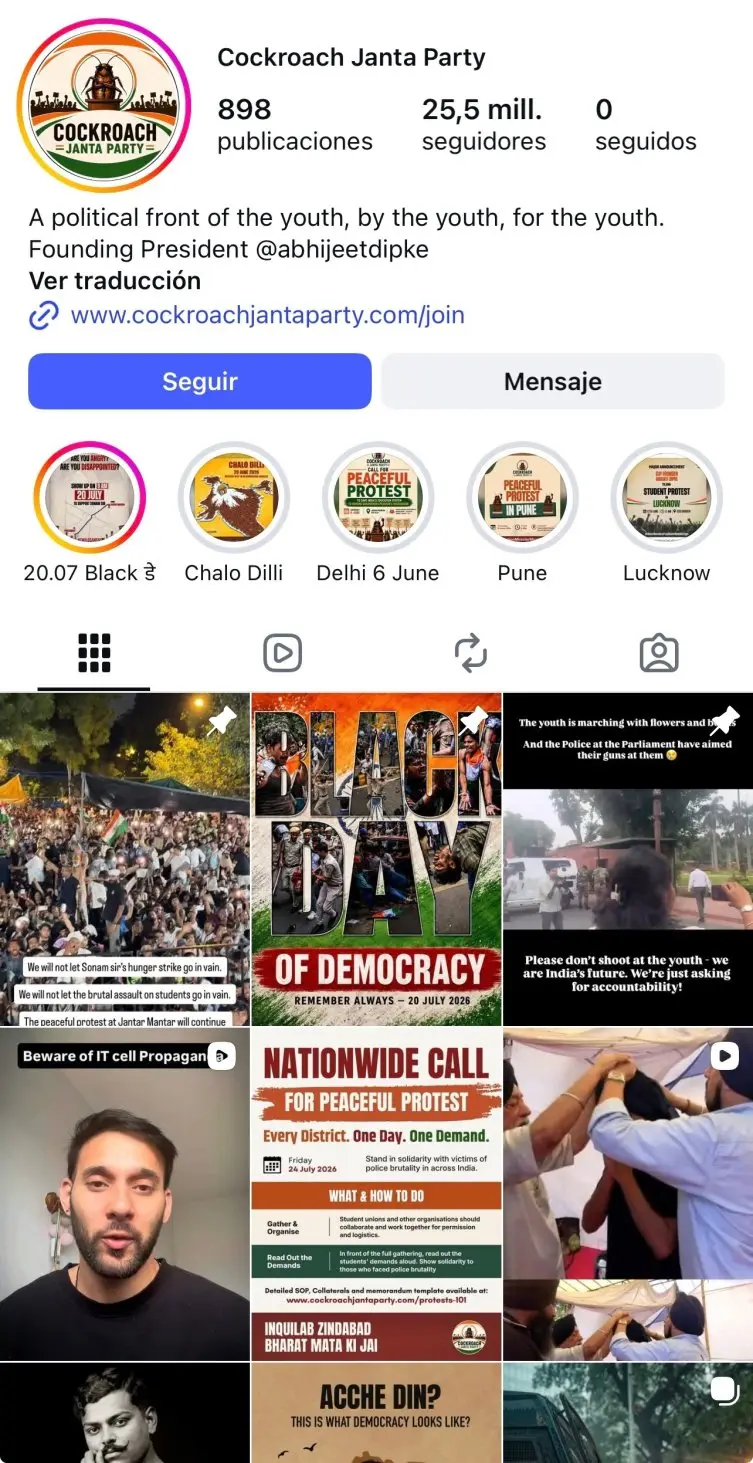Switch to the reposts tab

click(470, 654)
